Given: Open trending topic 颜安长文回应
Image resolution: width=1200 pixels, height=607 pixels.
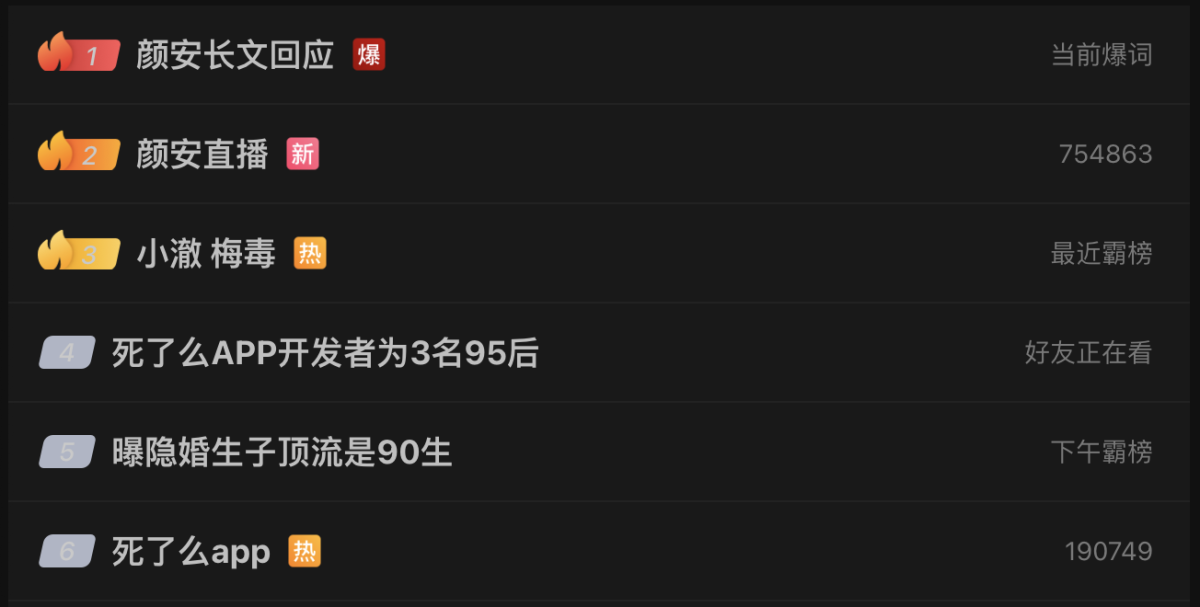Looking at the screenshot, I should (235, 55).
